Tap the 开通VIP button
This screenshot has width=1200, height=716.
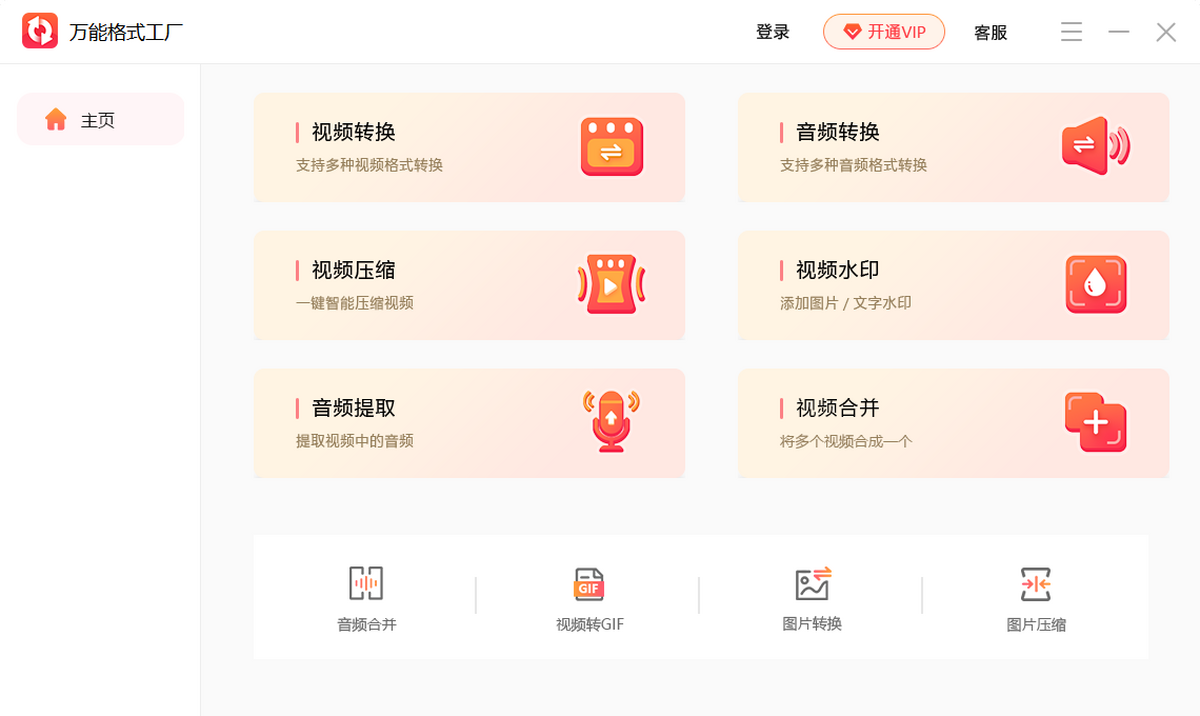tap(884, 32)
